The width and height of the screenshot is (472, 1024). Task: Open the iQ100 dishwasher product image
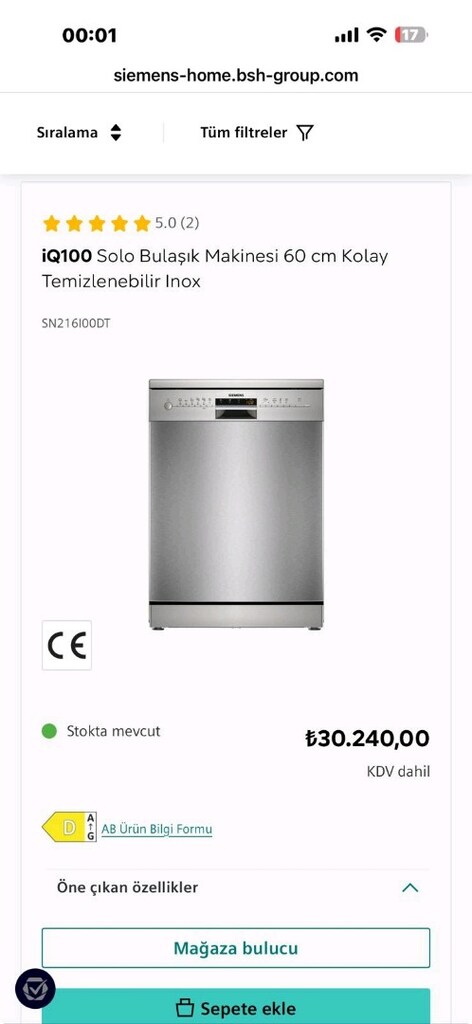[x=236, y=504]
